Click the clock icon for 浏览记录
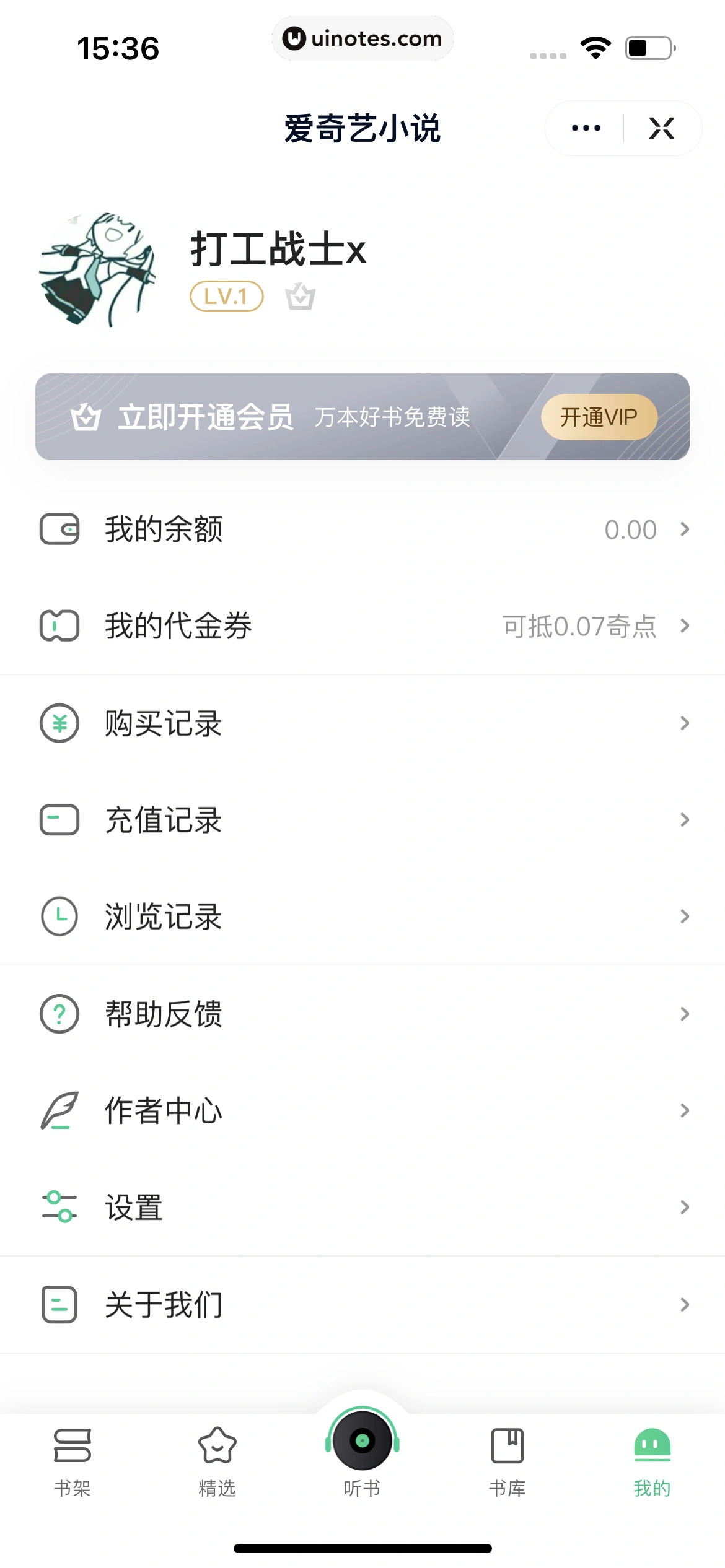 [x=59, y=917]
